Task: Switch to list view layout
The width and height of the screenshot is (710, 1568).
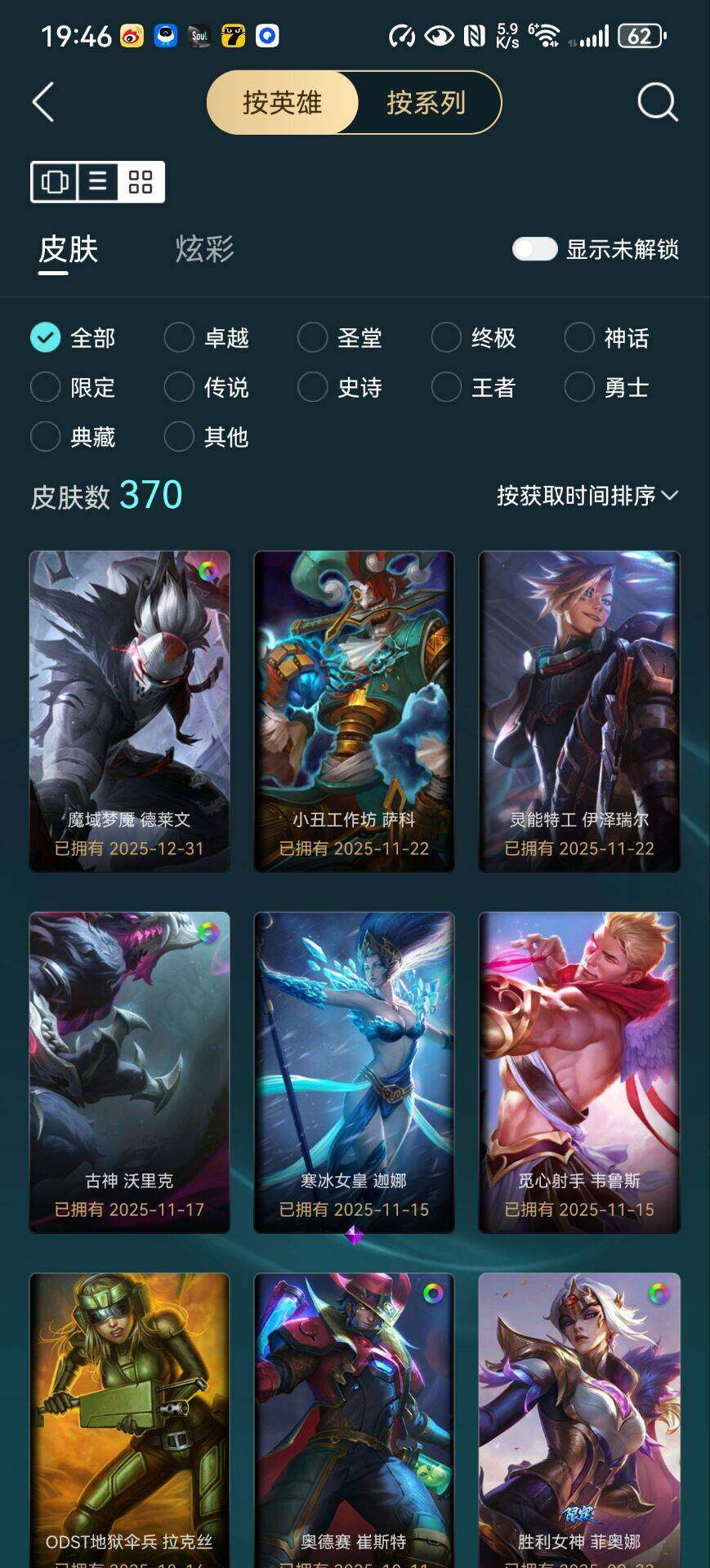Action: [98, 181]
